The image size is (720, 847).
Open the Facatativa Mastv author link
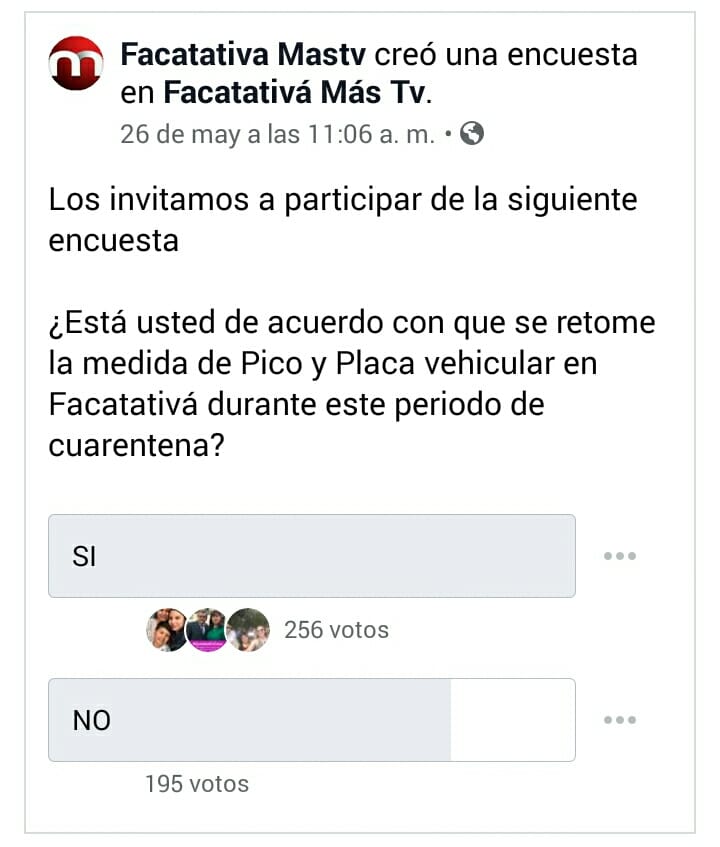244,54
